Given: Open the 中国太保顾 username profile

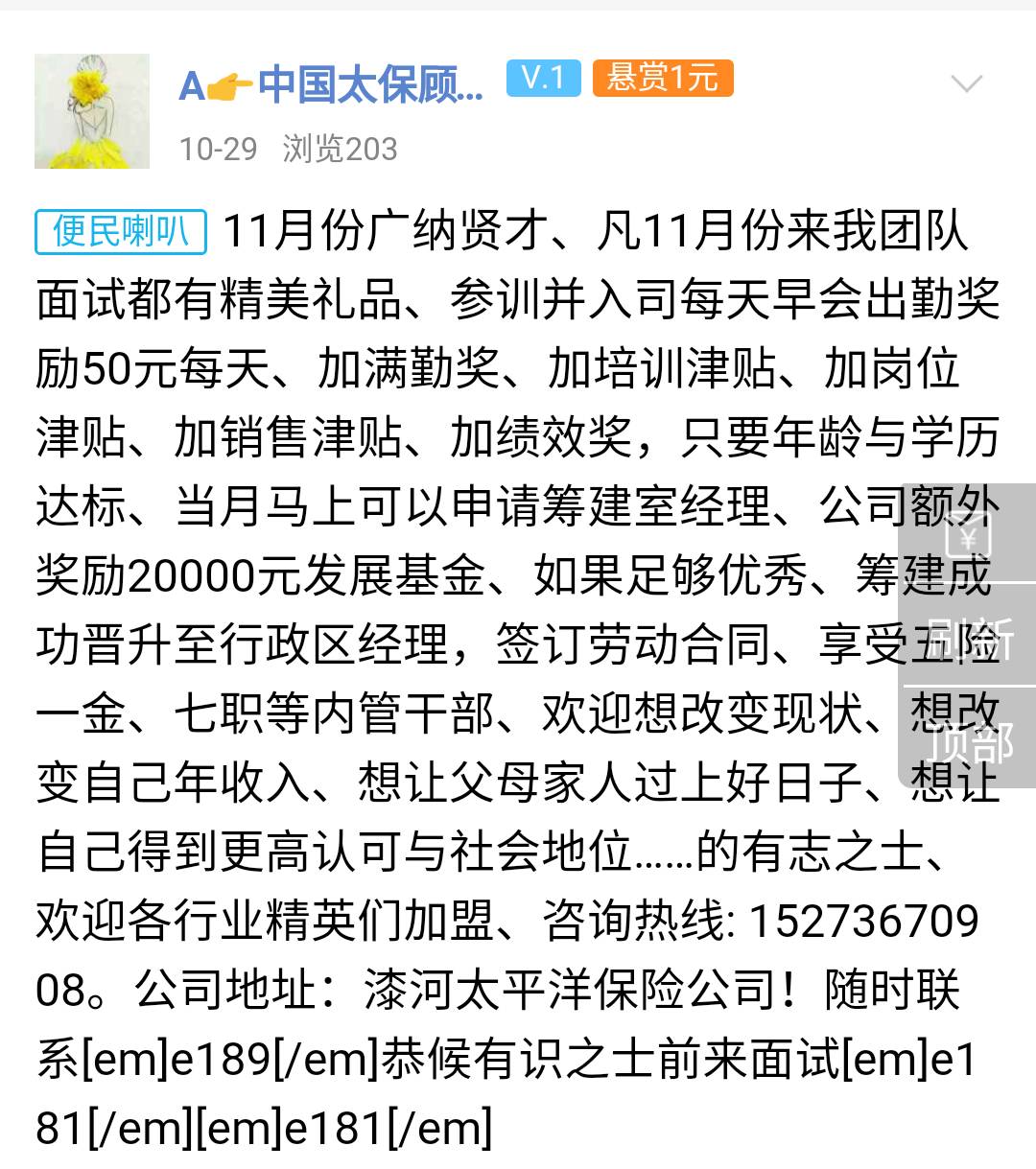Looking at the screenshot, I should (332, 85).
